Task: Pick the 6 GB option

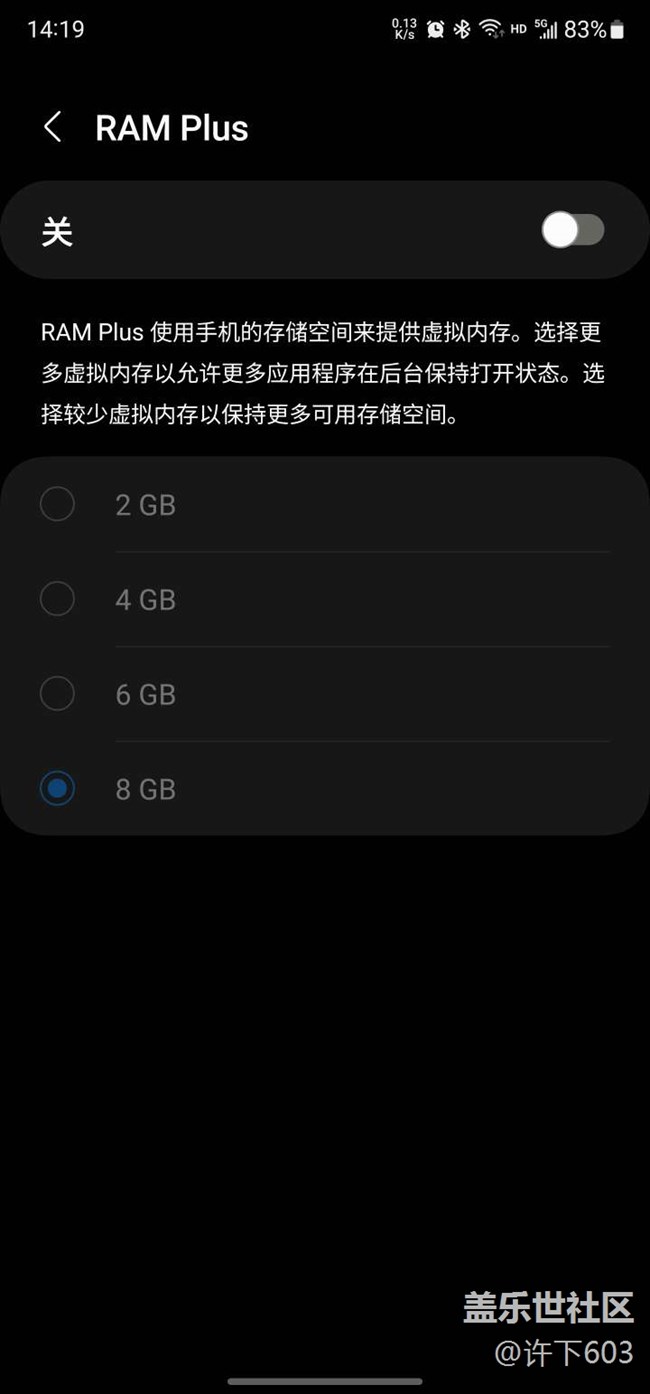Action: click(x=325, y=694)
